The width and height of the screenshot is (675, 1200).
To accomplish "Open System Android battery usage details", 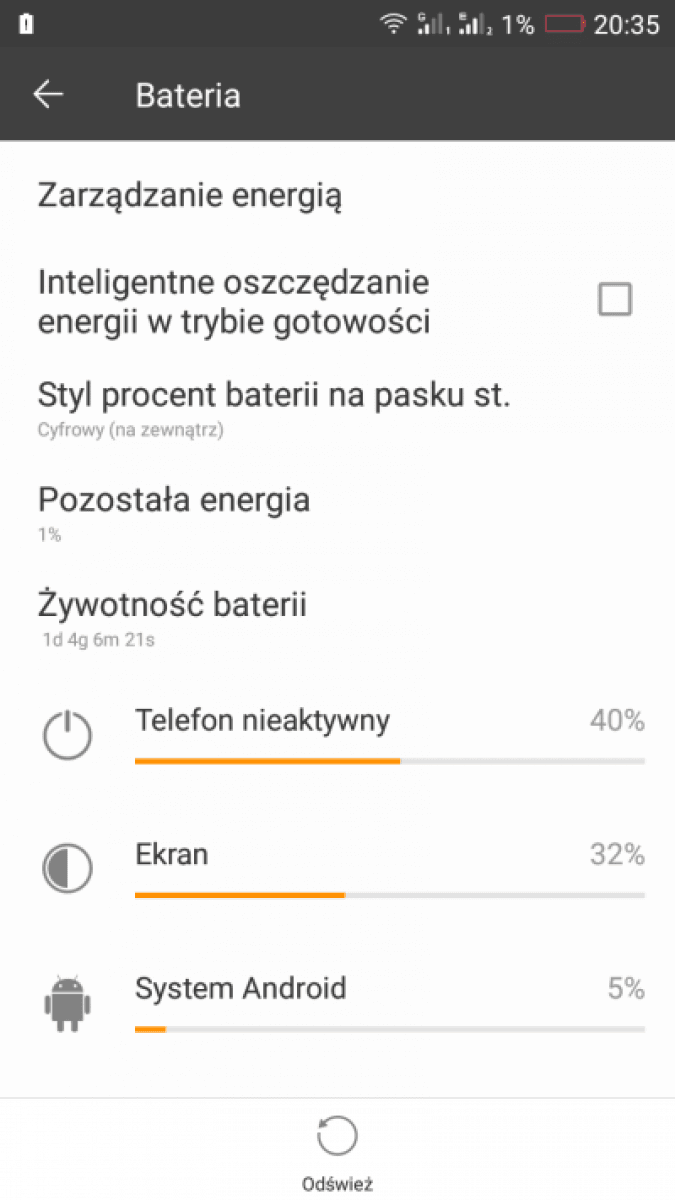I will point(337,1003).
